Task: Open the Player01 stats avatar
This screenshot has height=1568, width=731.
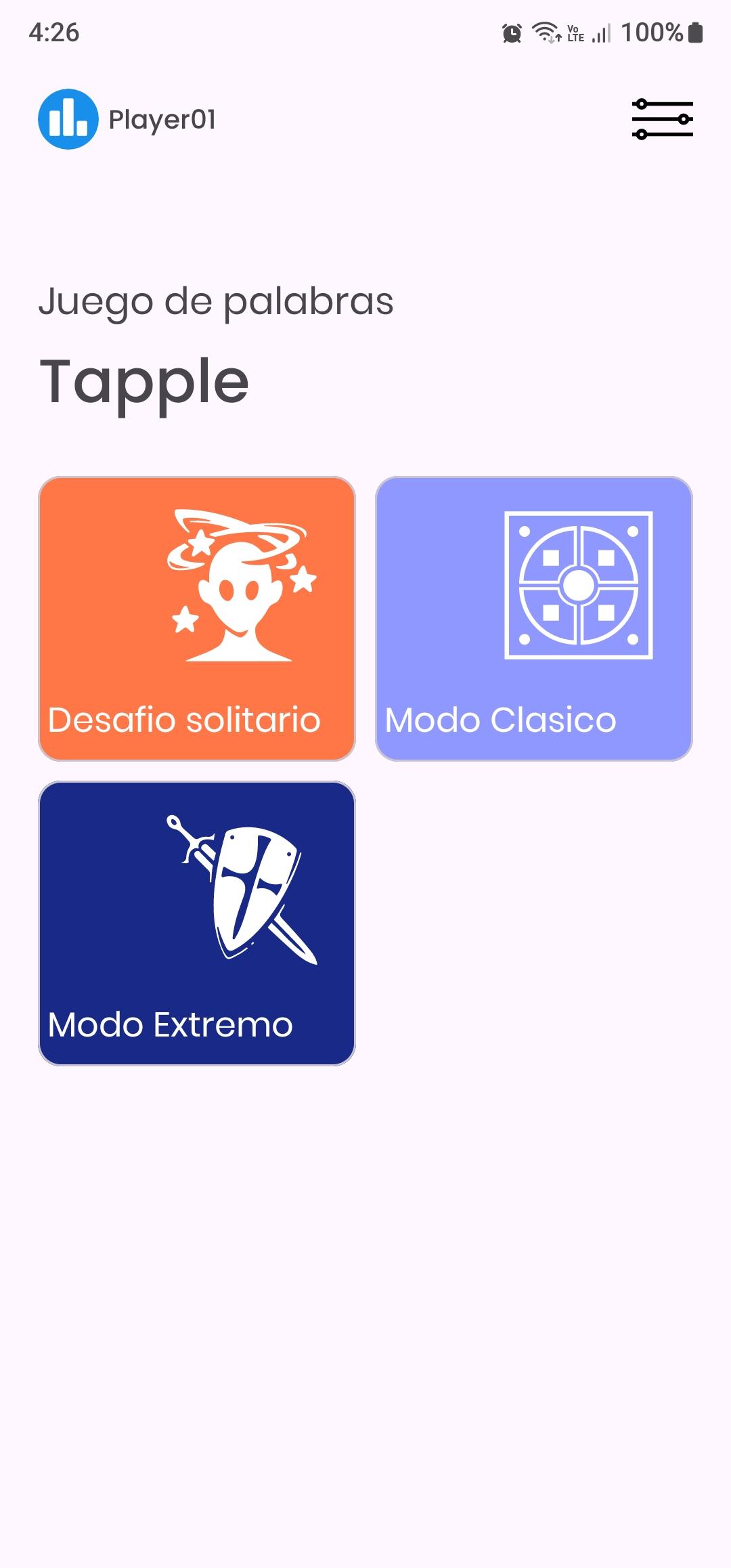Action: [68, 119]
